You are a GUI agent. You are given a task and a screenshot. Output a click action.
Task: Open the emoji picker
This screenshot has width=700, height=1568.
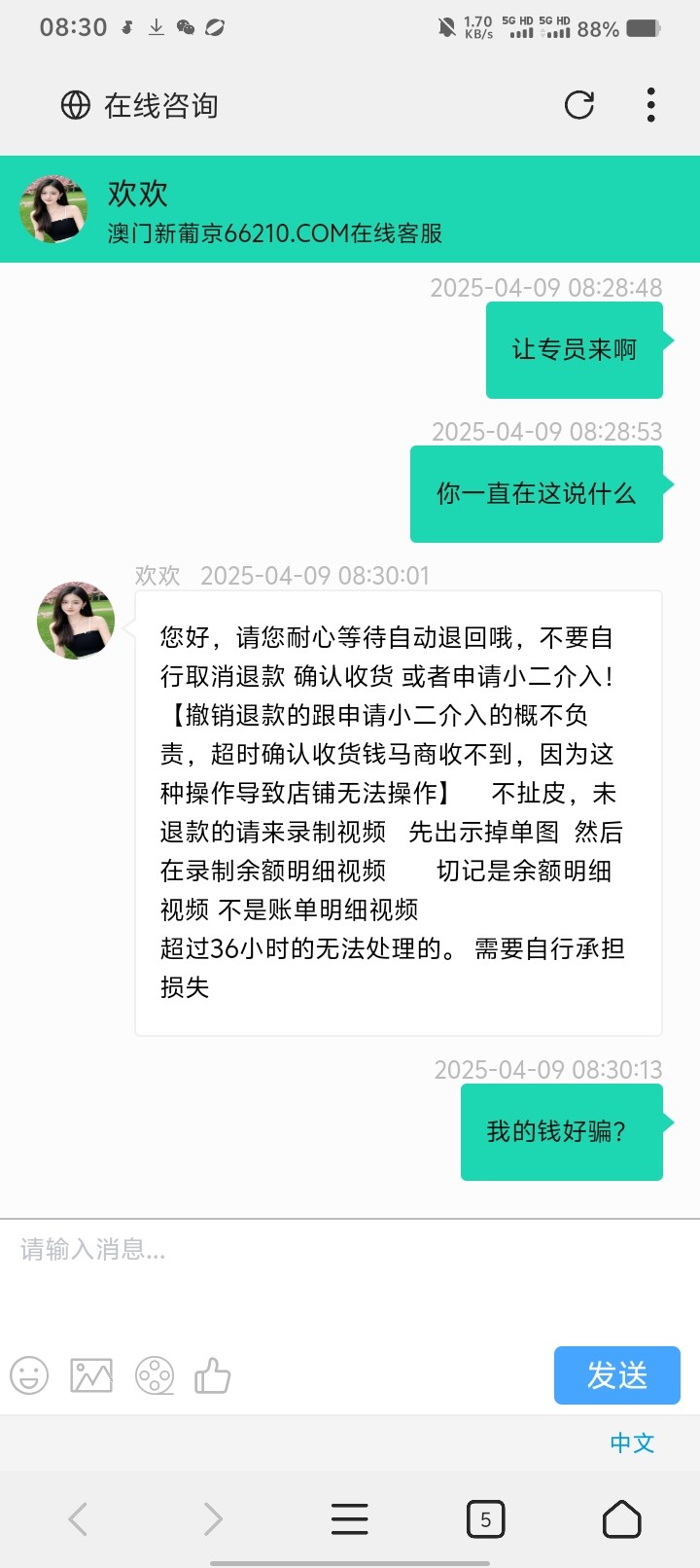29,1376
